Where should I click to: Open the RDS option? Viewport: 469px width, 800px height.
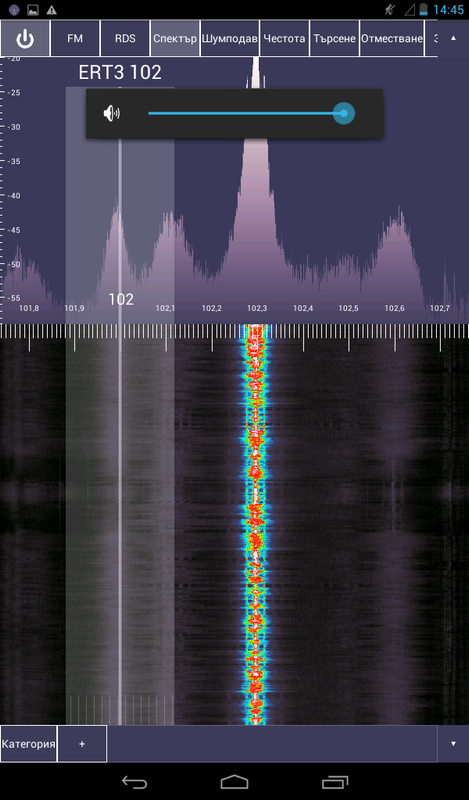(125, 38)
